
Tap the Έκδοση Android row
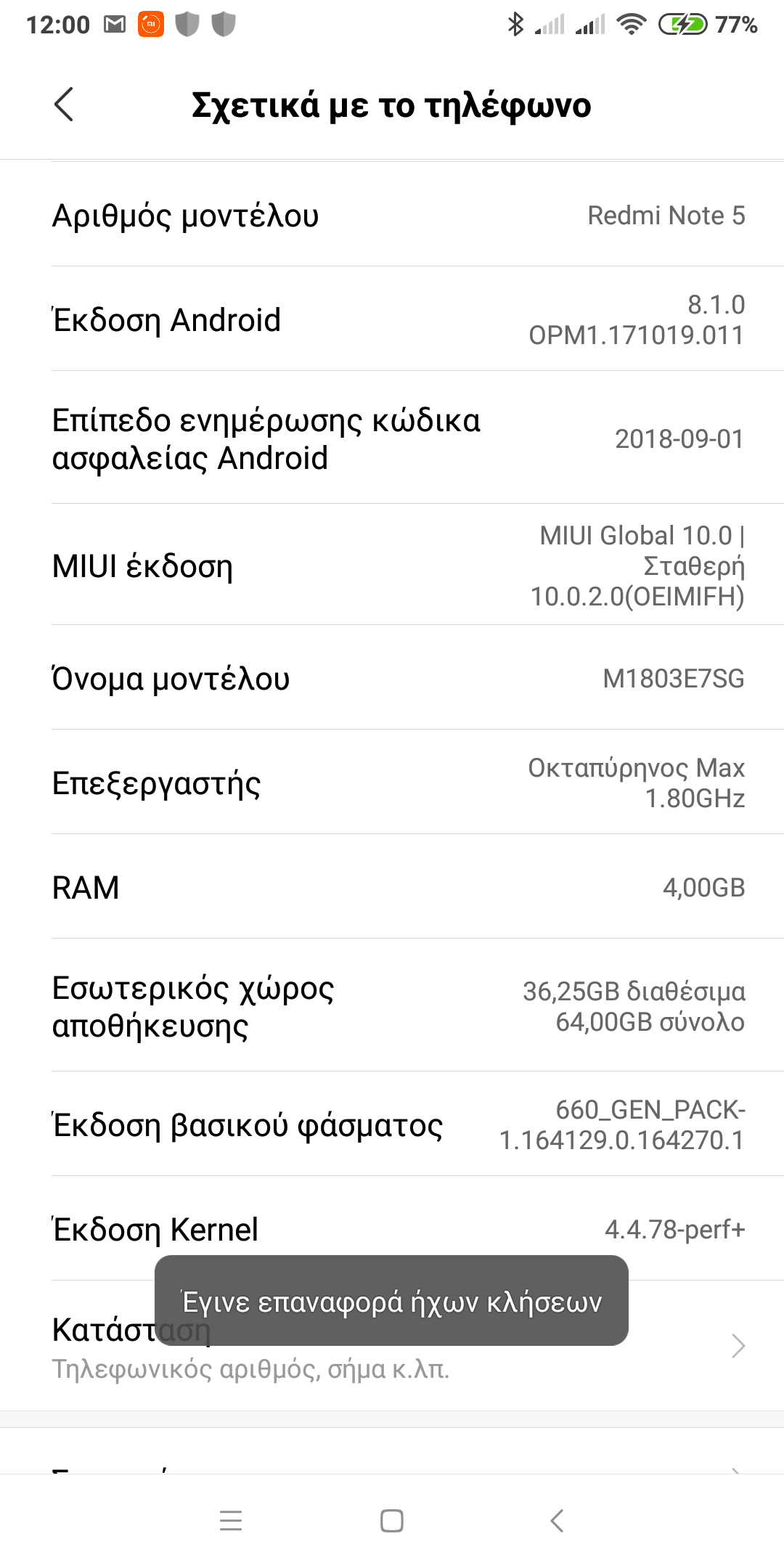coord(392,319)
